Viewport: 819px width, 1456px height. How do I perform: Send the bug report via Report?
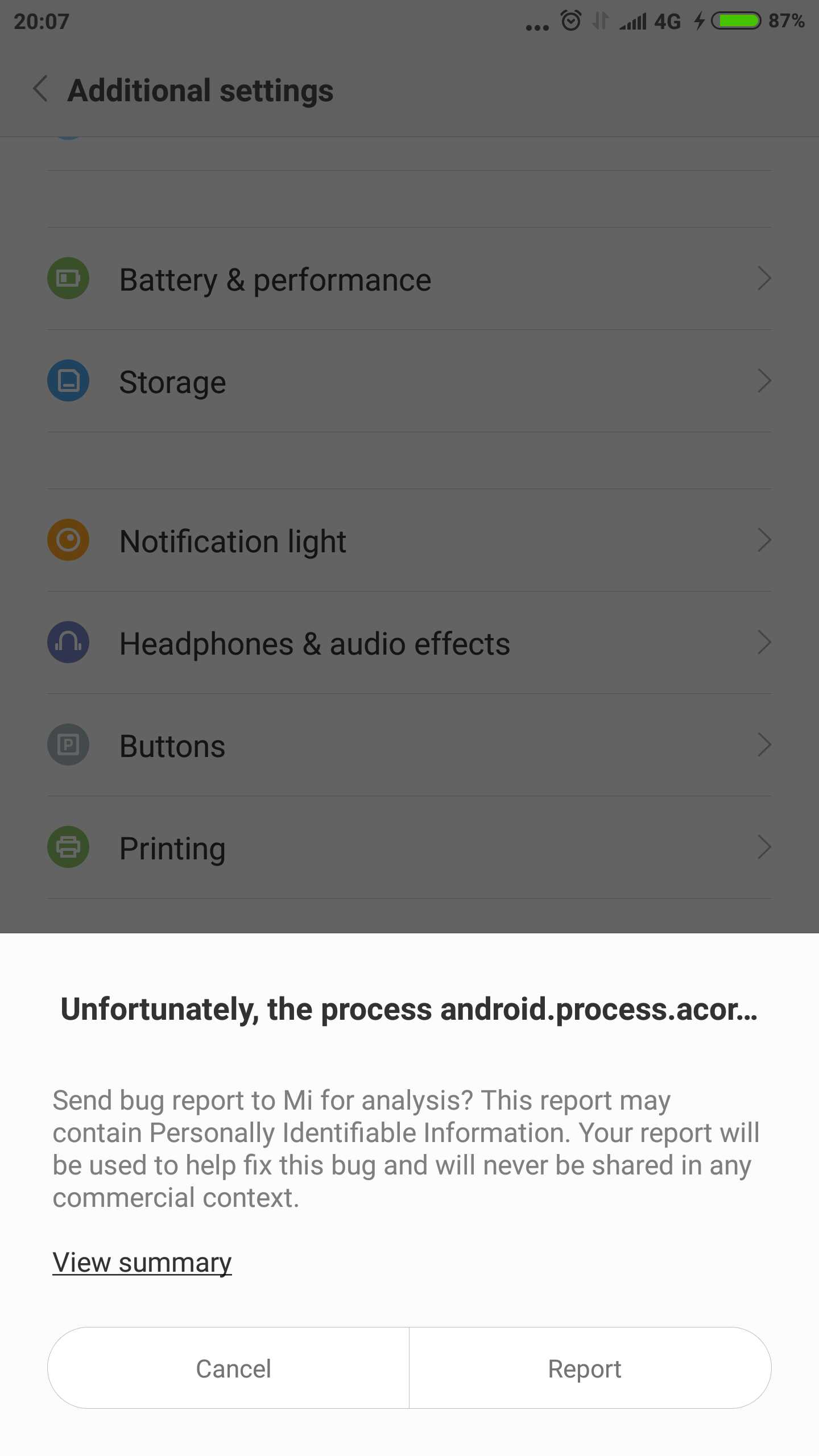pyautogui.click(x=590, y=1368)
